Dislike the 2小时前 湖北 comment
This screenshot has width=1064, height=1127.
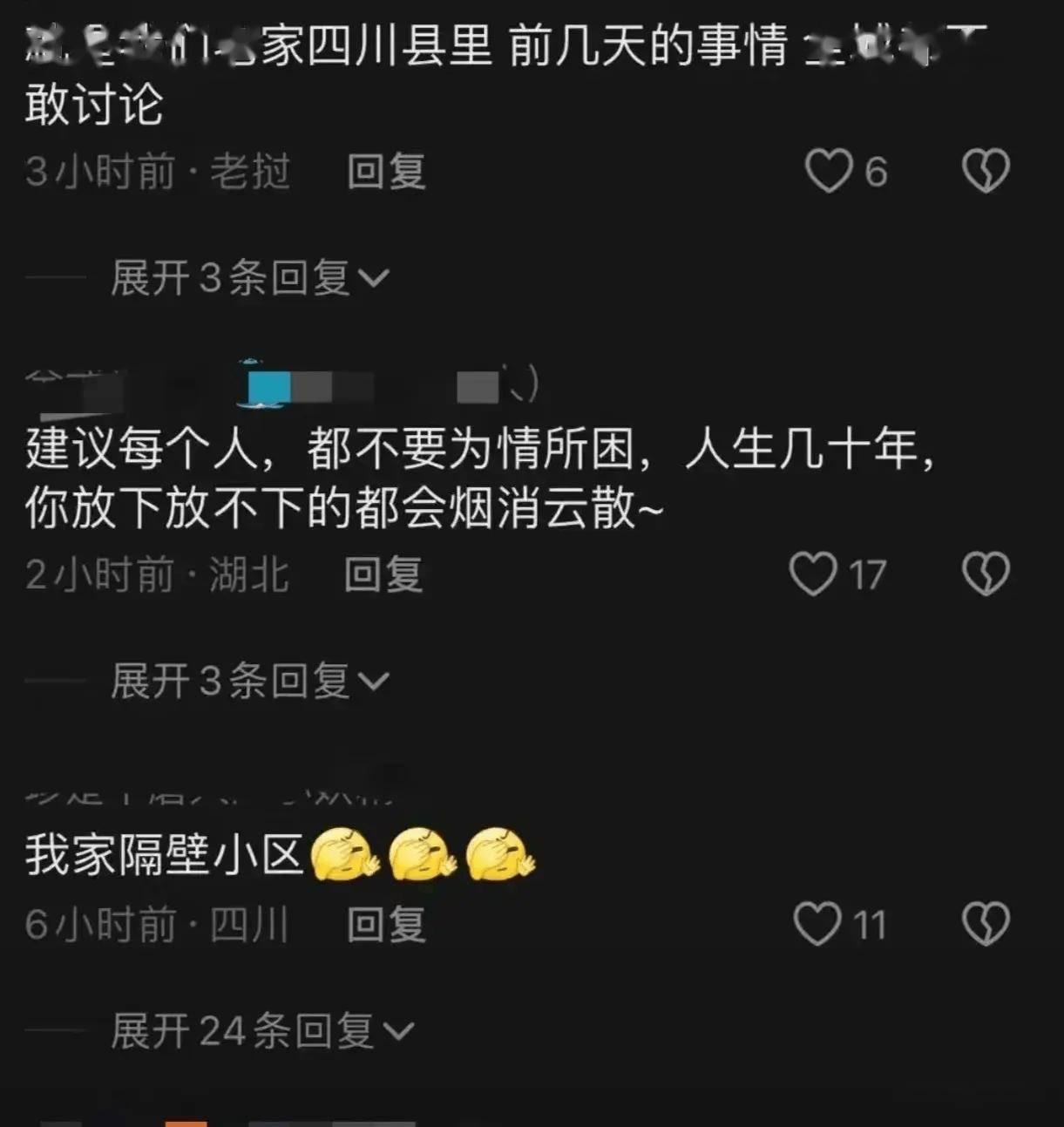986,574
